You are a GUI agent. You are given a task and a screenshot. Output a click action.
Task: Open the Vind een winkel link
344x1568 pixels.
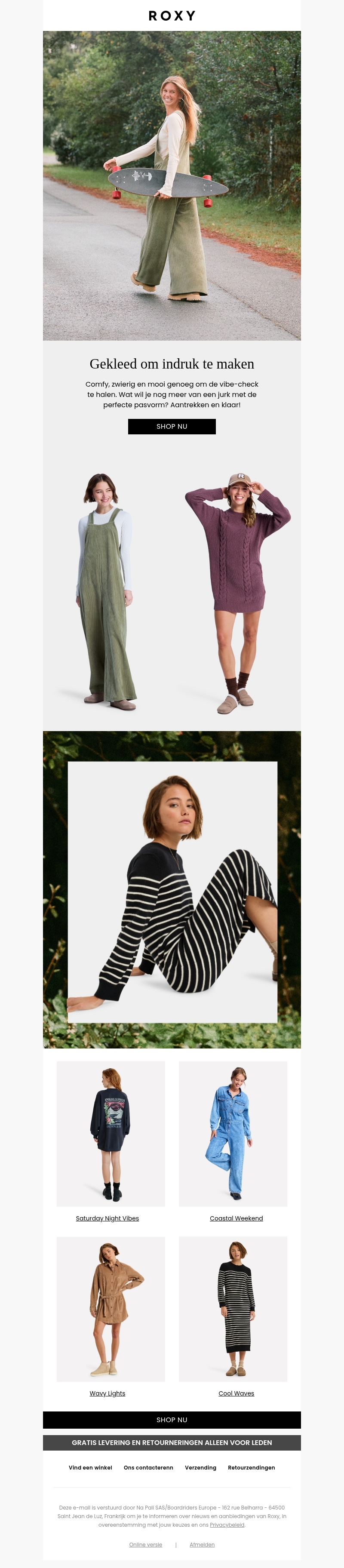point(90,1467)
